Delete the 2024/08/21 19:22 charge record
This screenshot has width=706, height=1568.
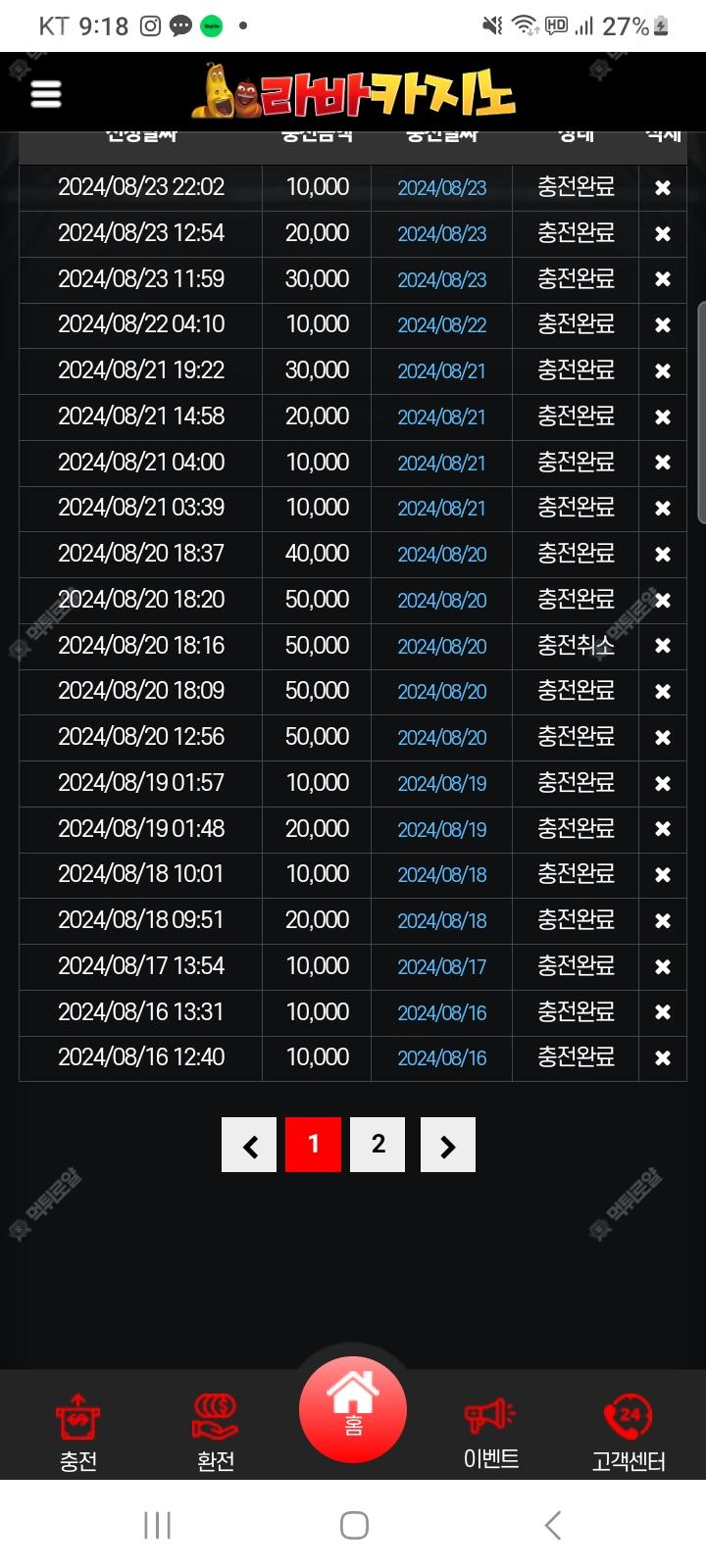[663, 370]
